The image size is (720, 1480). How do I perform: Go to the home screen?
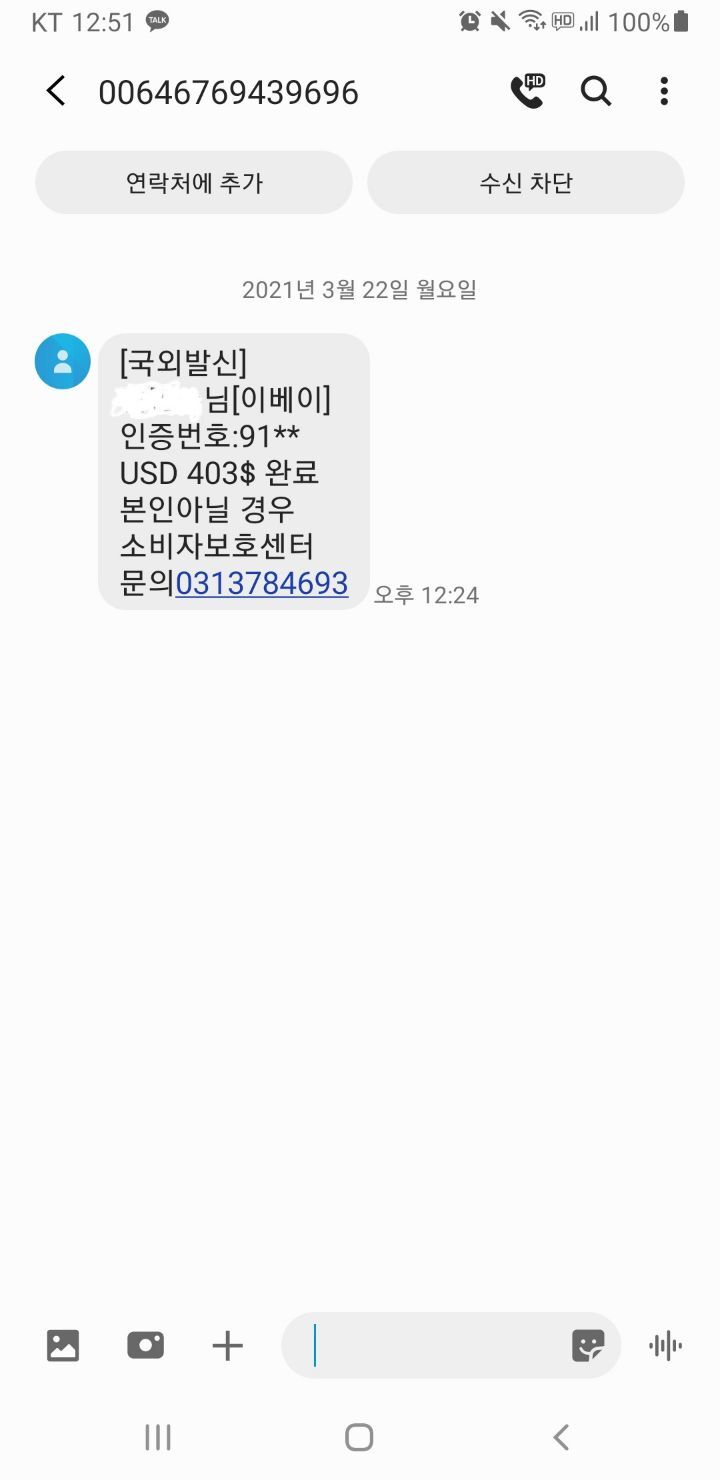coord(359,1438)
